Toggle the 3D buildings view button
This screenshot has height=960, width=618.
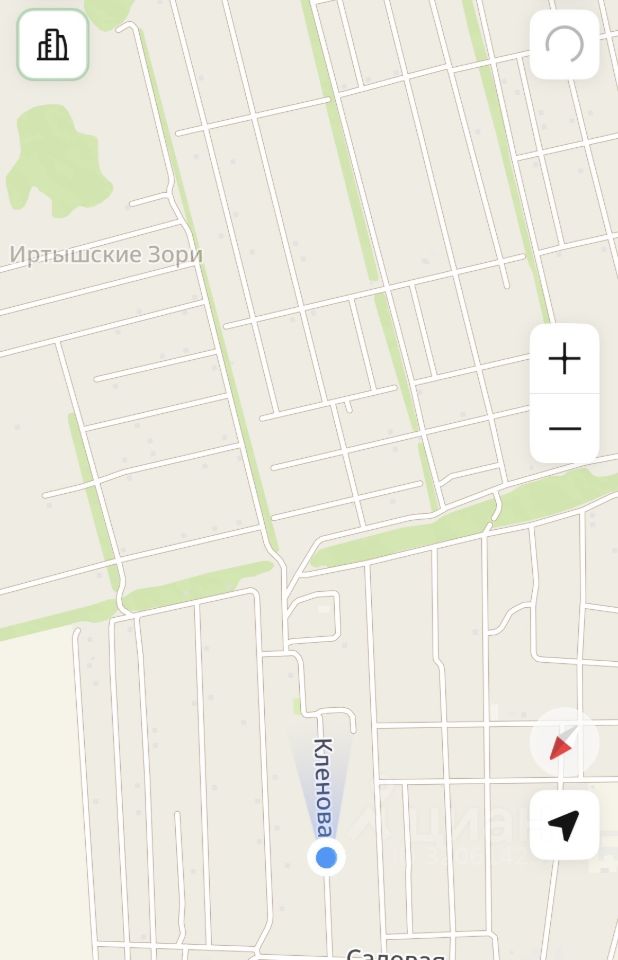[53, 45]
